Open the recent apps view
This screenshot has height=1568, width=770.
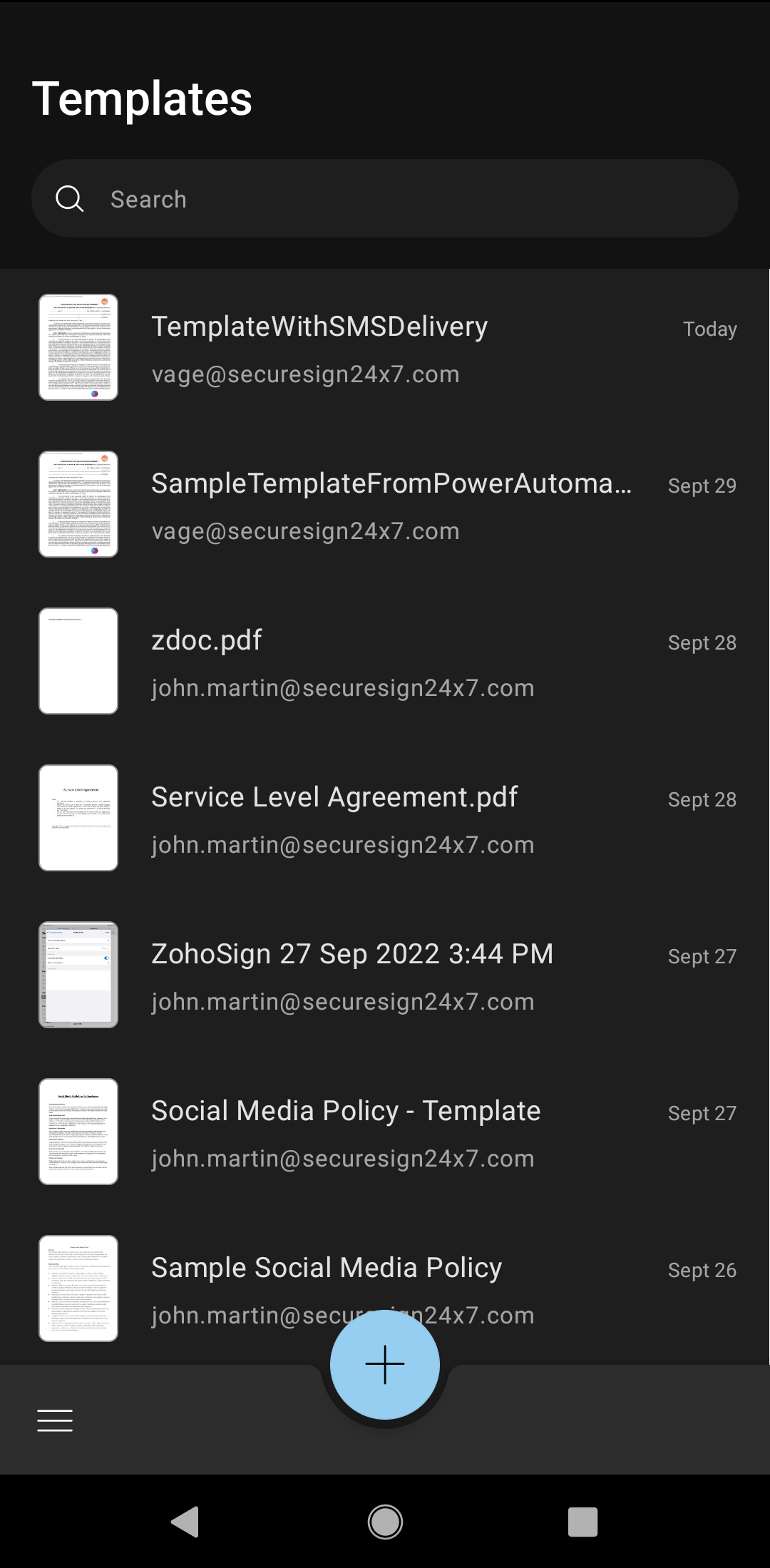tap(582, 1522)
